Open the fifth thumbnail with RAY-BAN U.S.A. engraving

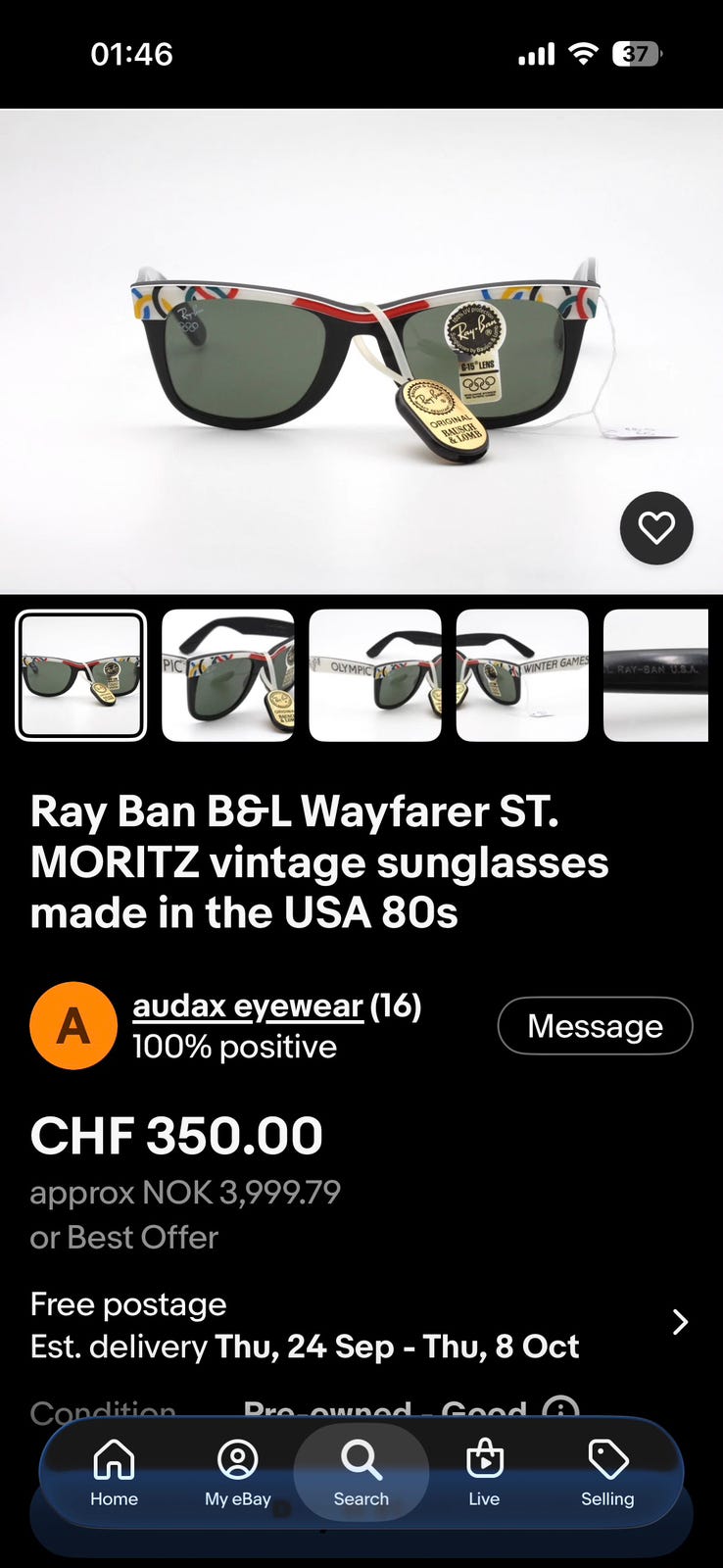655,675
